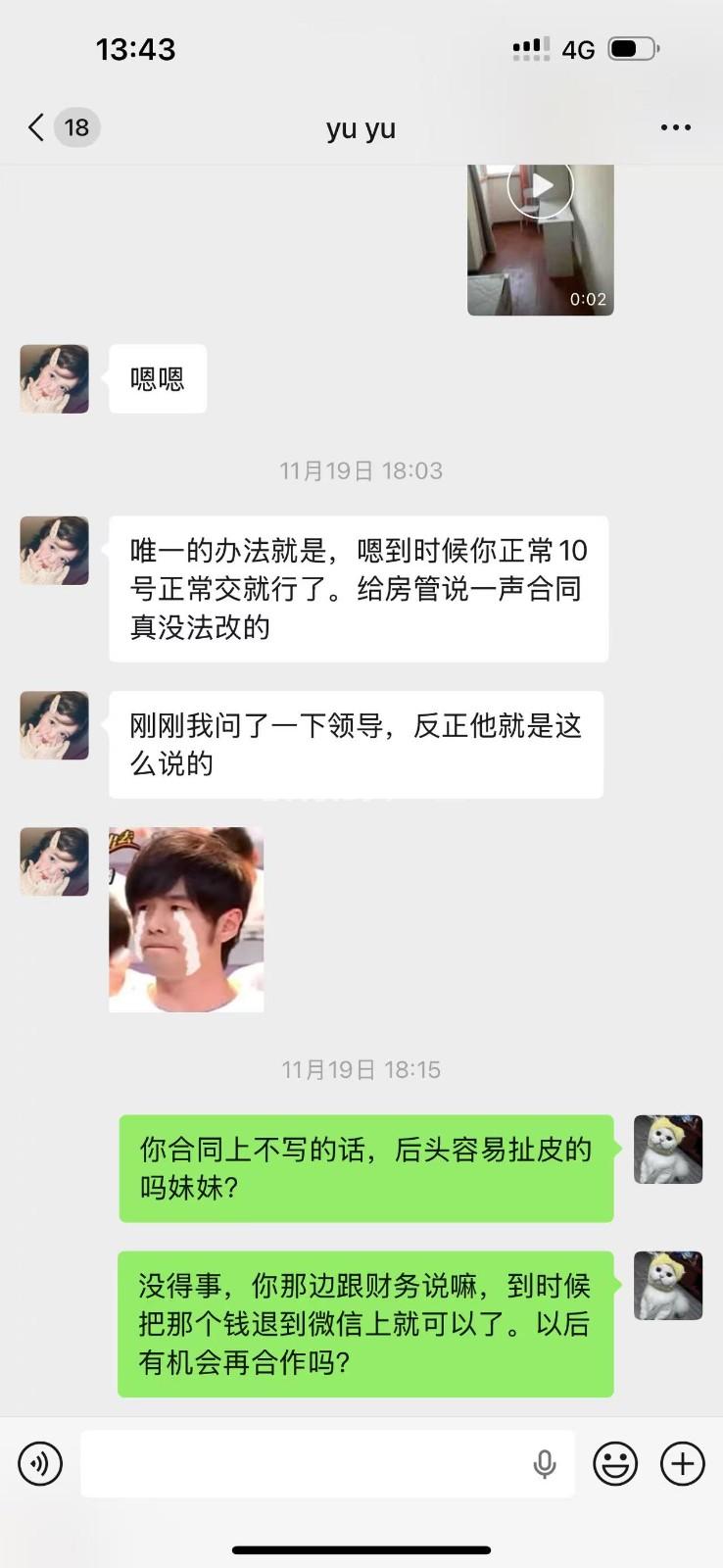Start voice-to-text dictation with the microphone

pyautogui.click(x=545, y=1464)
